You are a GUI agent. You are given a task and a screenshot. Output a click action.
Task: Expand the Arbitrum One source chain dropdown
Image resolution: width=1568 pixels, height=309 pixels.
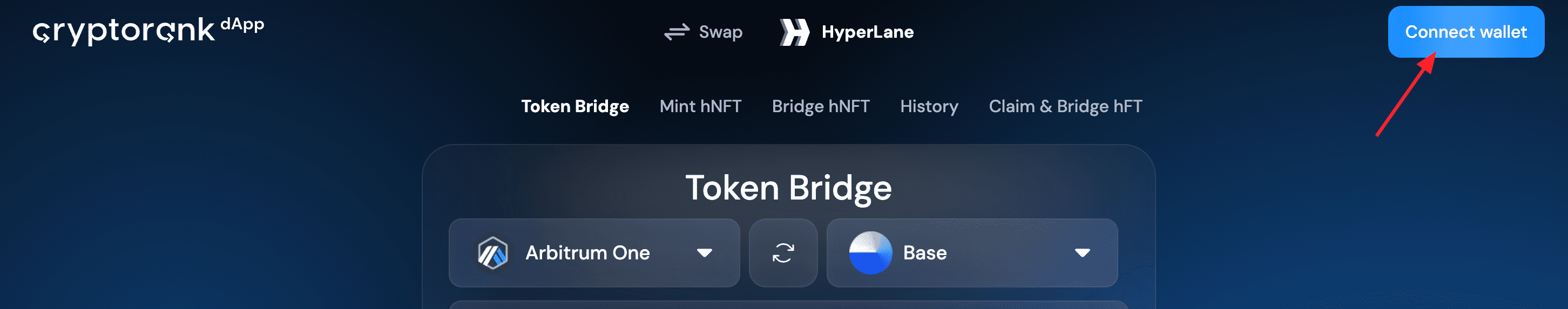coord(593,252)
